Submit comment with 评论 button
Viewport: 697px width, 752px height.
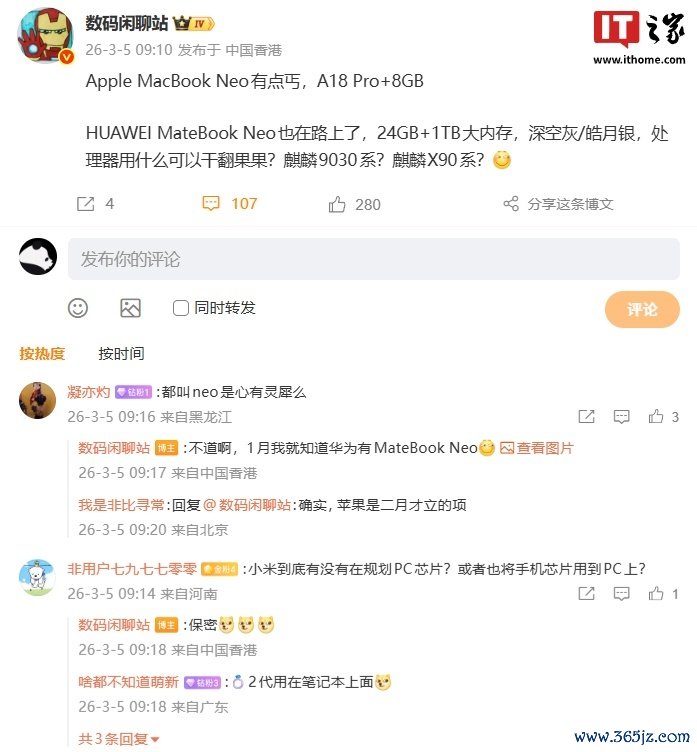tap(642, 309)
